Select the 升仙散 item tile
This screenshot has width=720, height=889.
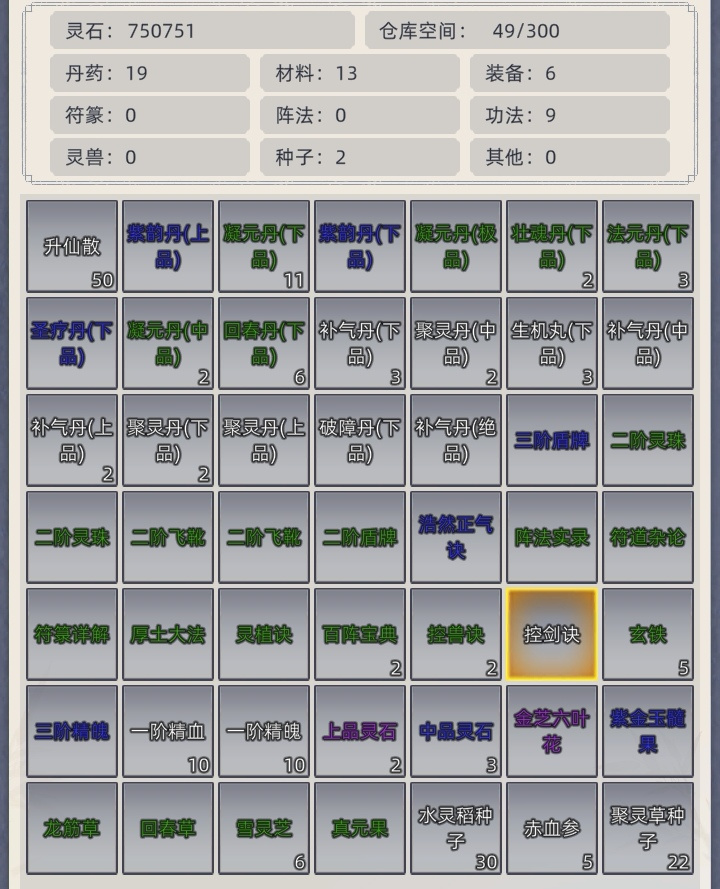[72, 246]
